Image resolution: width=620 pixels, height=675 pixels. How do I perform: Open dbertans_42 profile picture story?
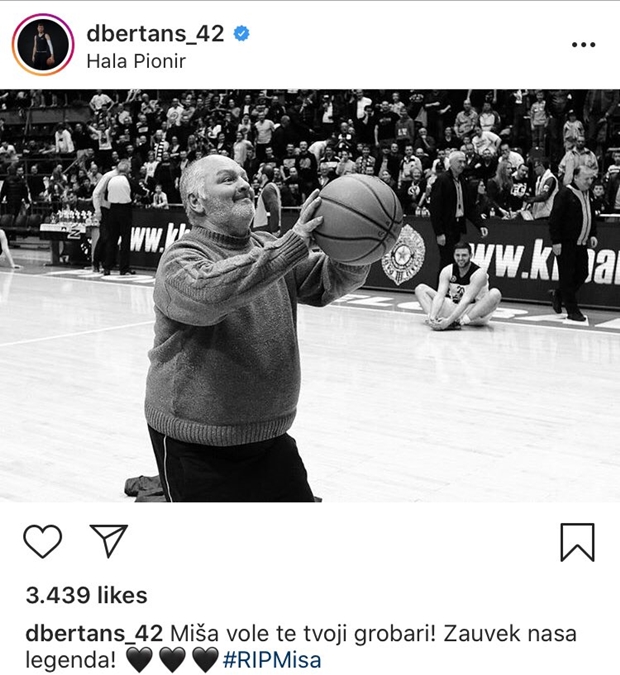click(x=42, y=45)
